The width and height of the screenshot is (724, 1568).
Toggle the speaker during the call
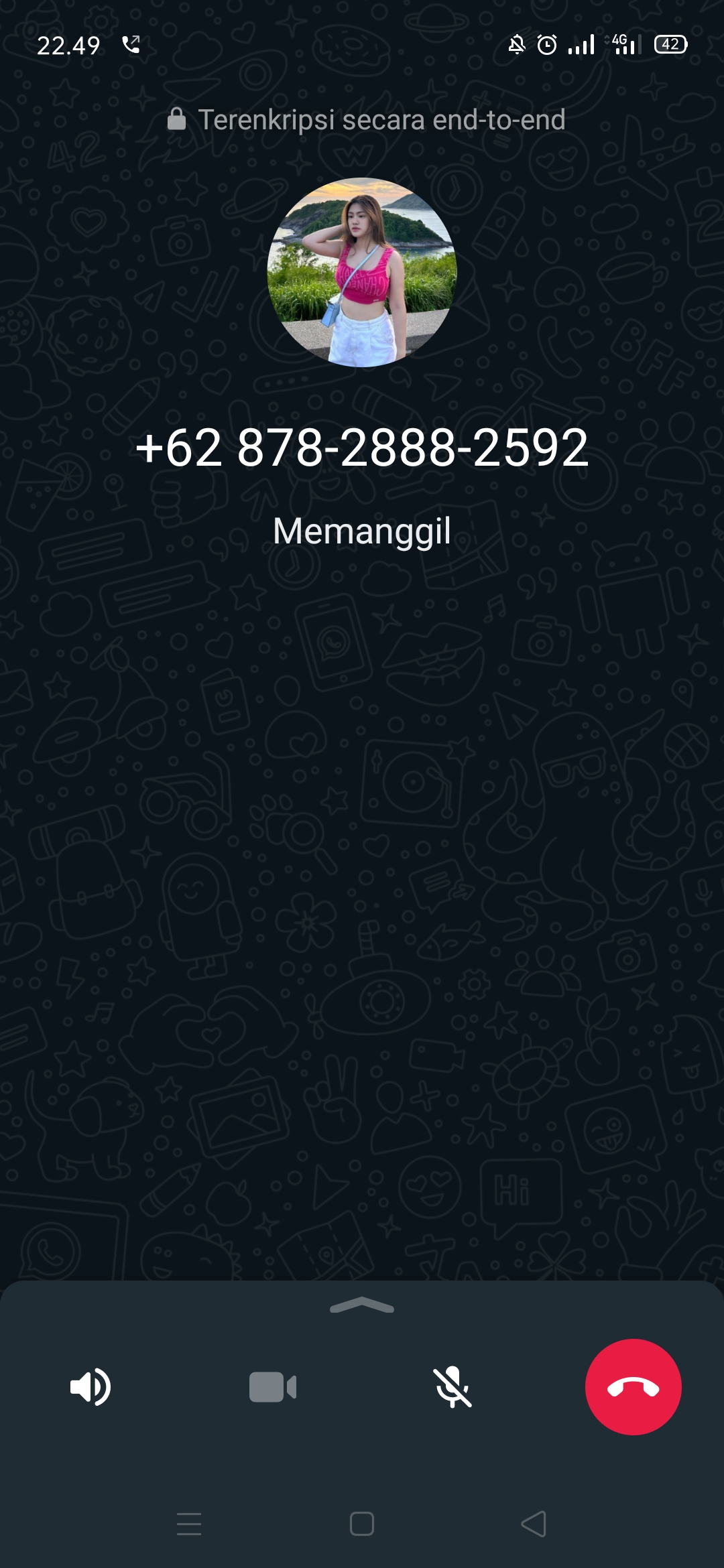pos(90,1387)
